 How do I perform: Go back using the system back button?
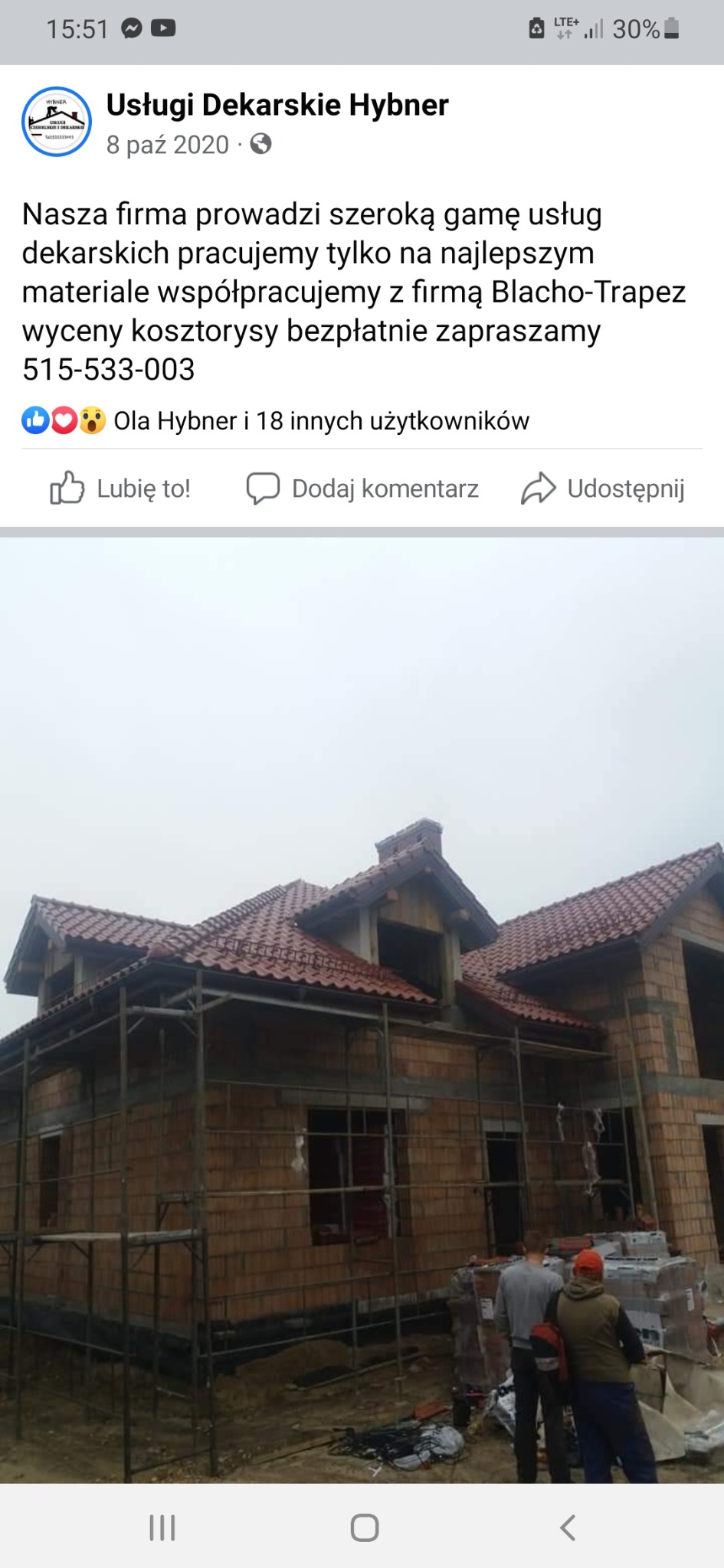pos(567,1527)
